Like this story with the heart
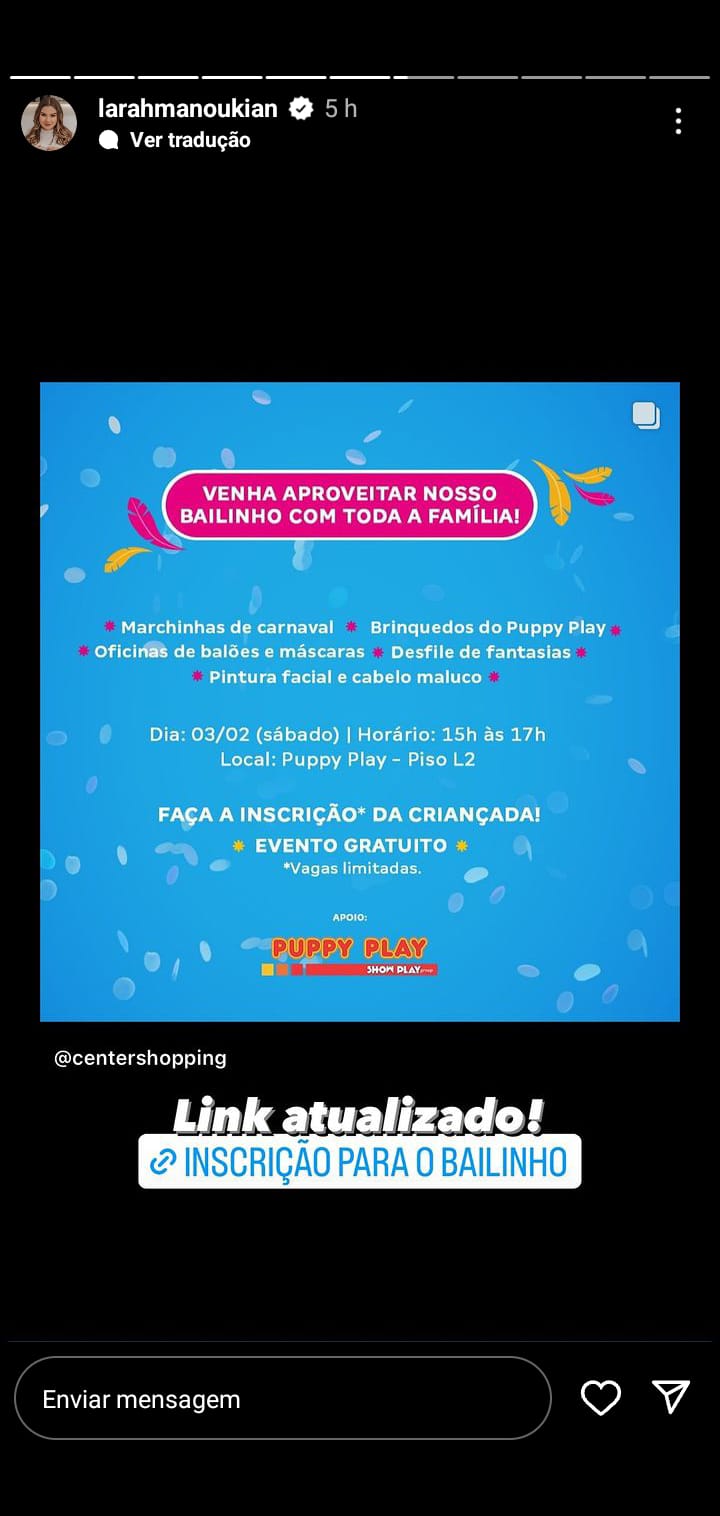The height and width of the screenshot is (1516, 720). pyautogui.click(x=601, y=1397)
